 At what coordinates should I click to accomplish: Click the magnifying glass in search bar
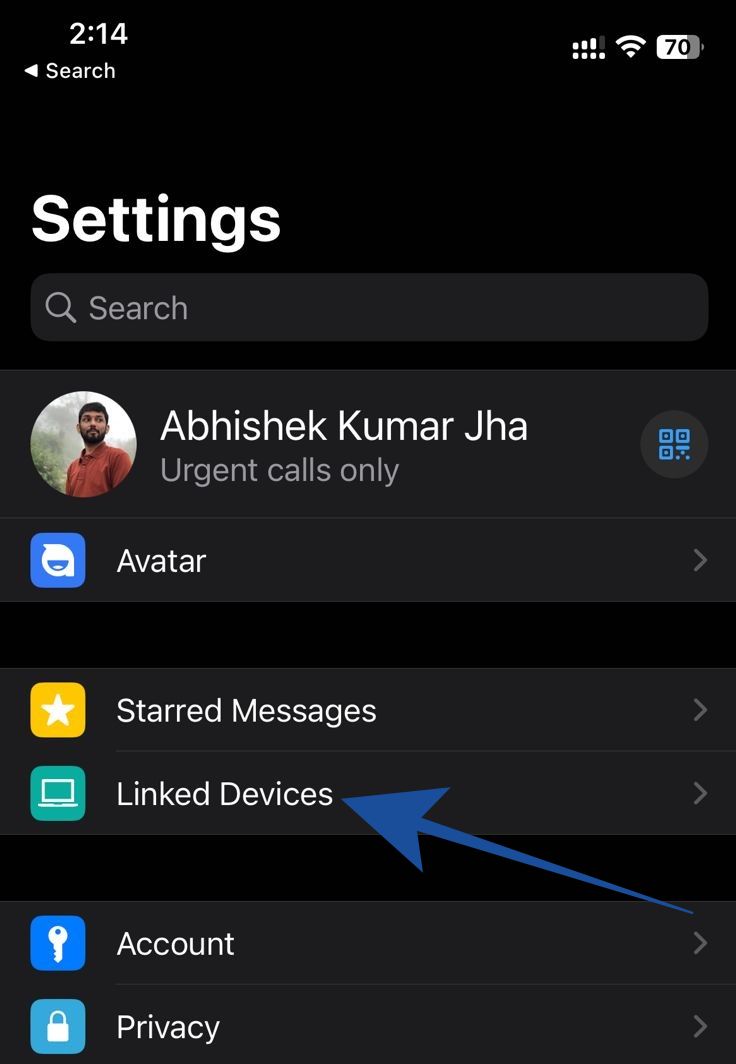click(x=60, y=308)
